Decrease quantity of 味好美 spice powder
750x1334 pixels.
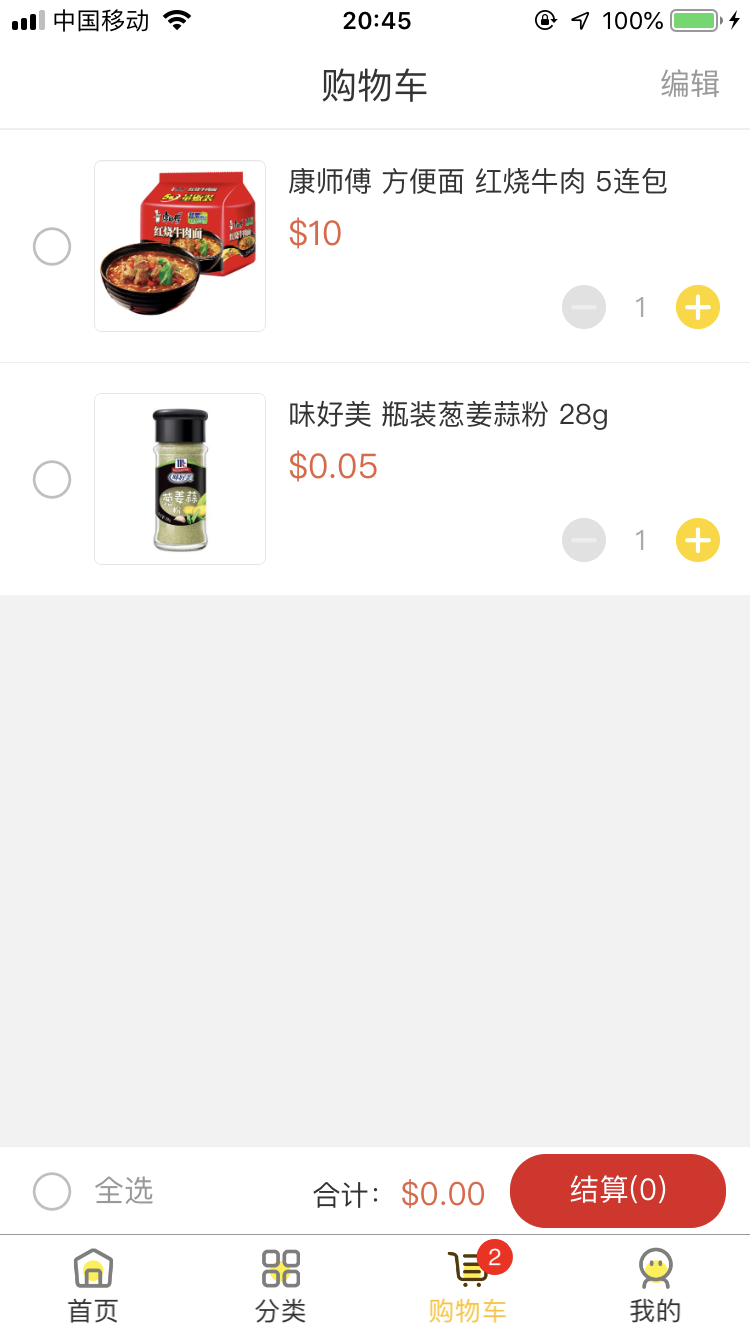[584, 540]
